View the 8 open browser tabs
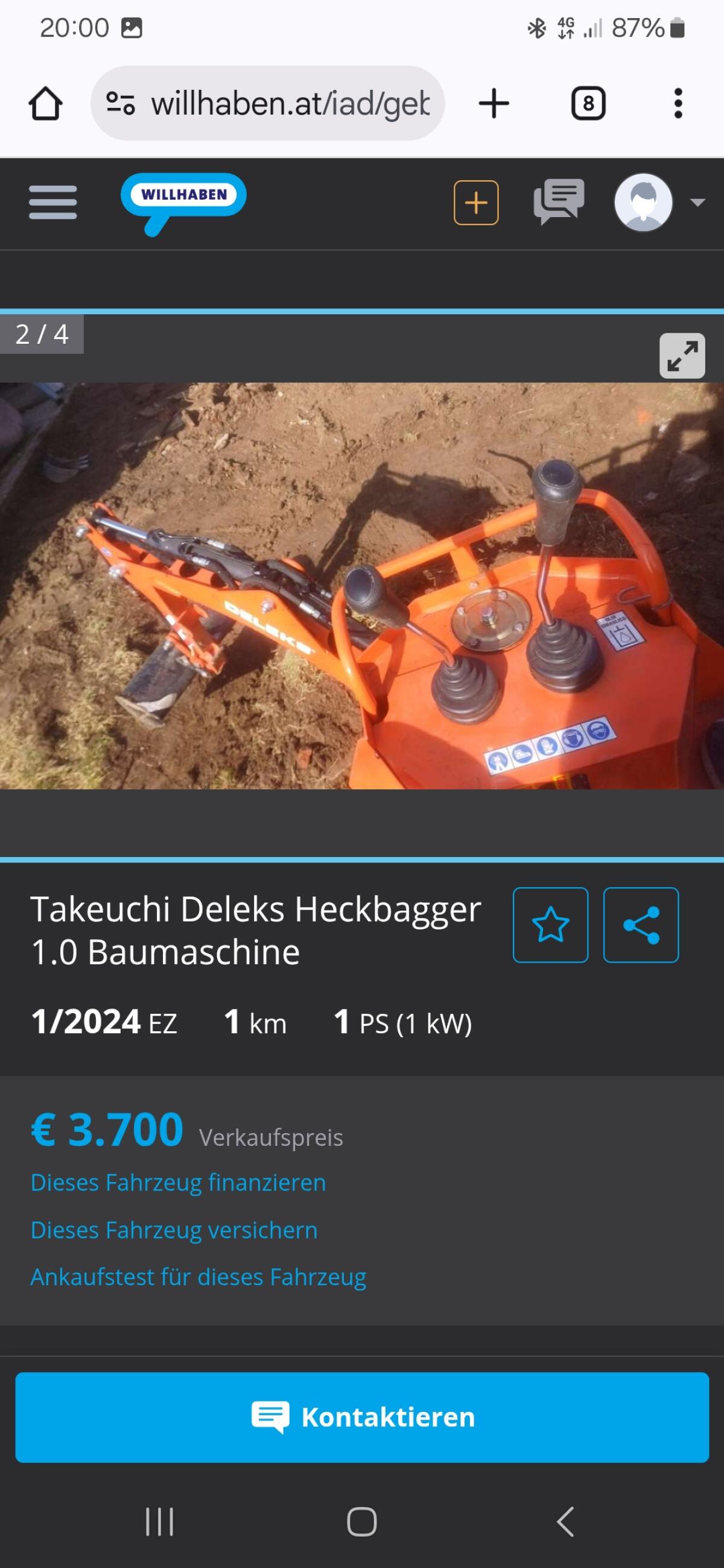 [x=588, y=104]
